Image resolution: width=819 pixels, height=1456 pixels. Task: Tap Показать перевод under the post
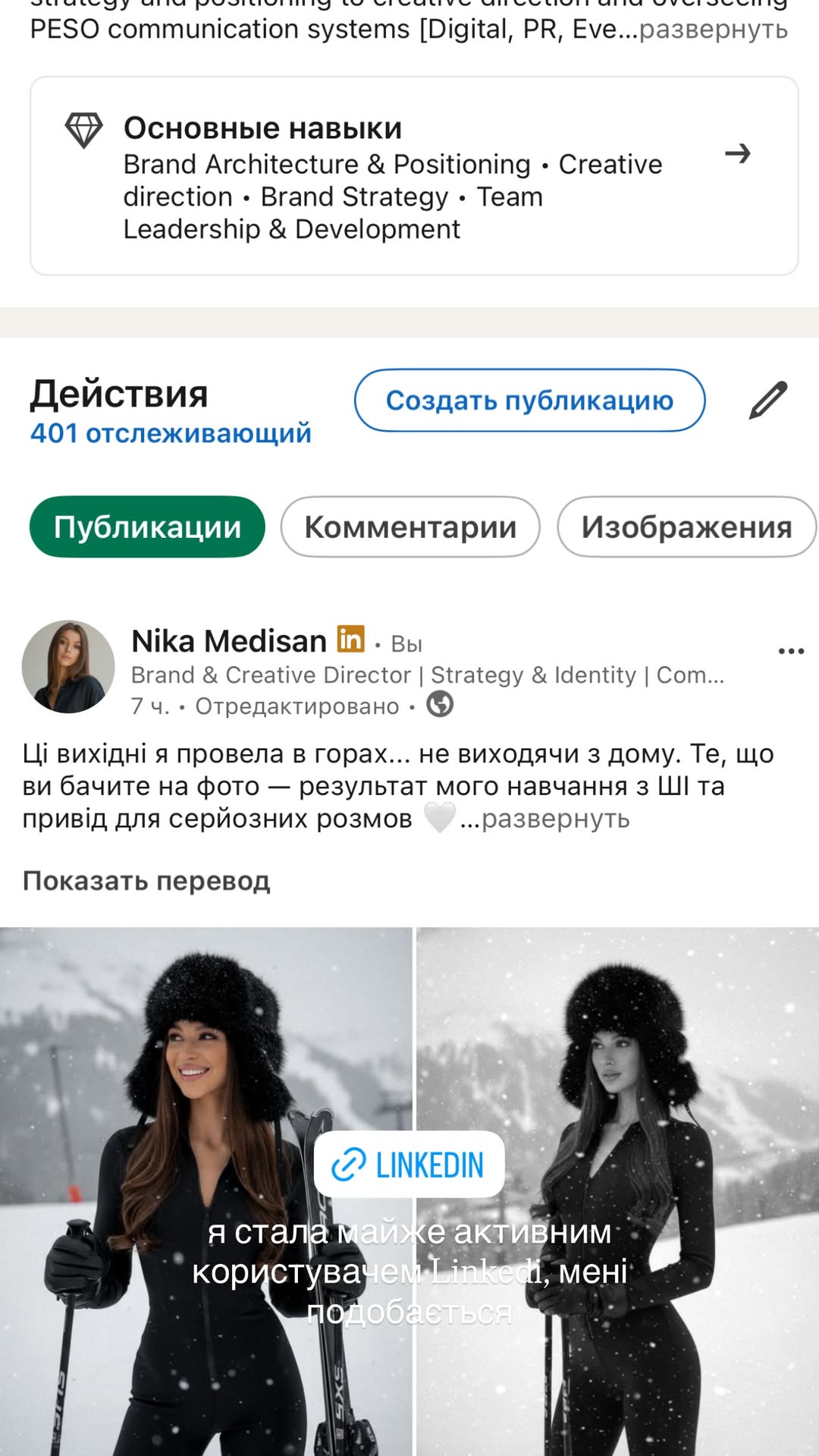point(146,881)
